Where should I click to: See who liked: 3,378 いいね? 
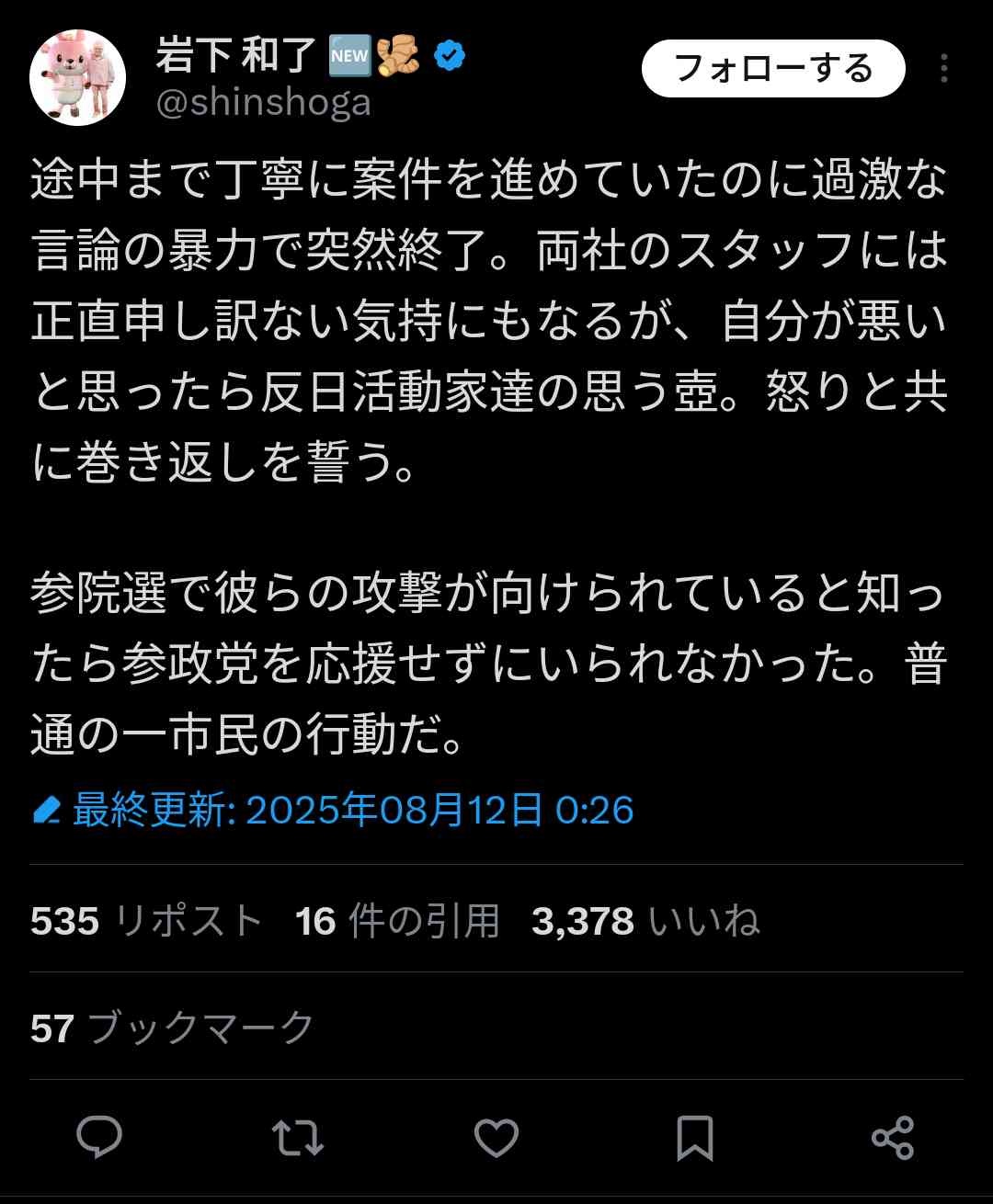(645, 920)
